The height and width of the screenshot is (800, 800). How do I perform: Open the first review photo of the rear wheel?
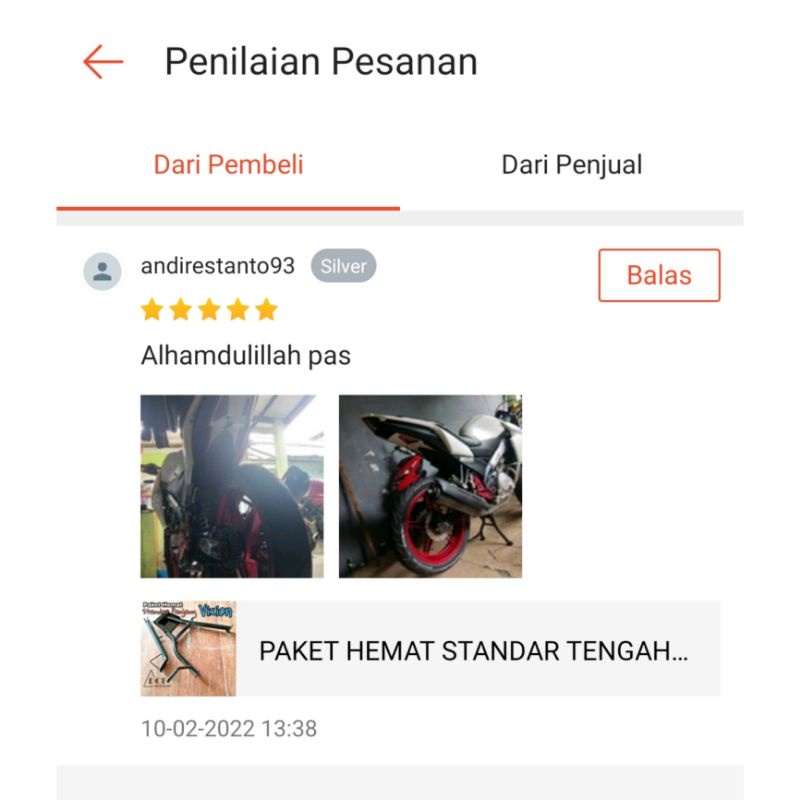click(231, 486)
